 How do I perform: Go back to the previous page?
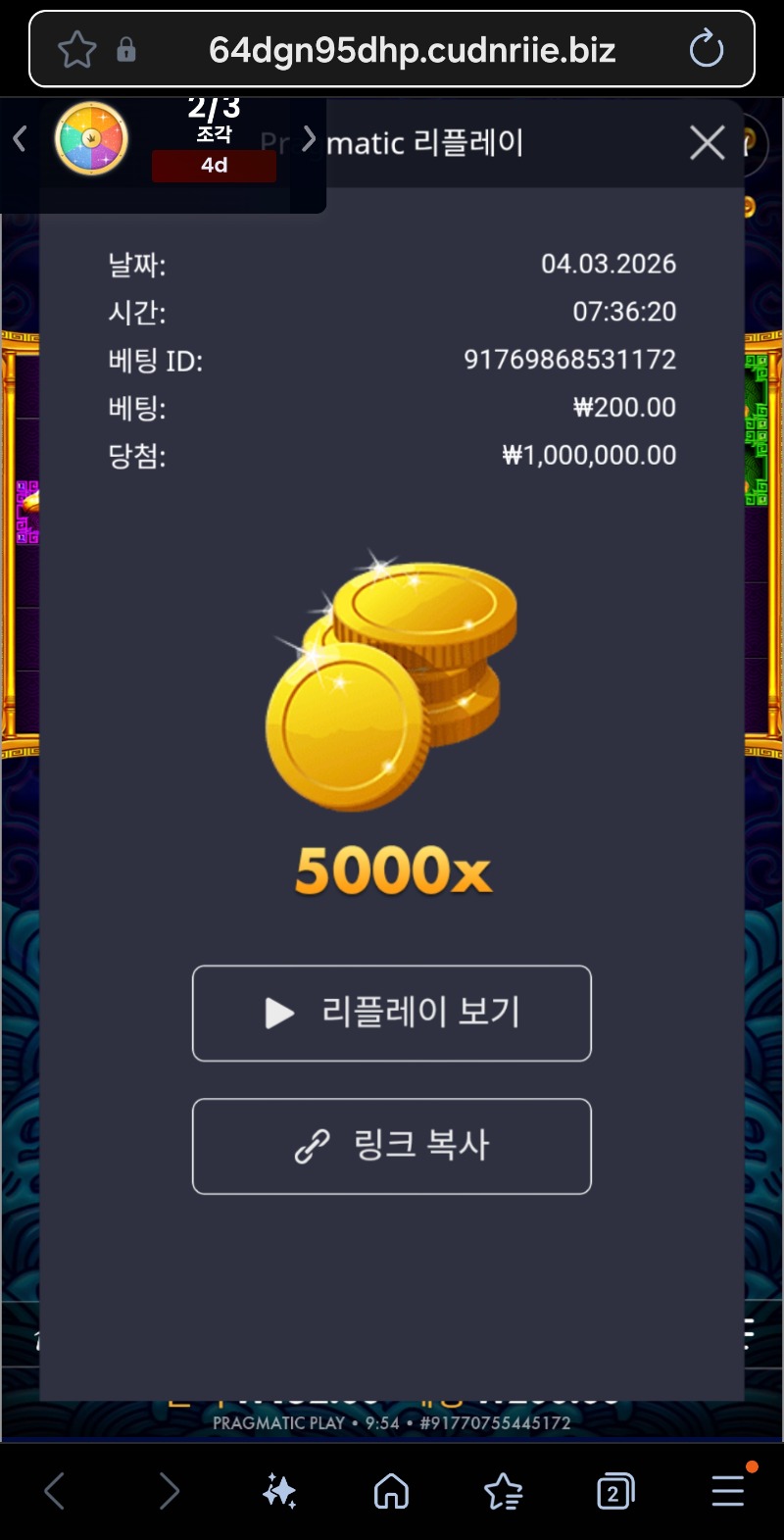[55, 1492]
